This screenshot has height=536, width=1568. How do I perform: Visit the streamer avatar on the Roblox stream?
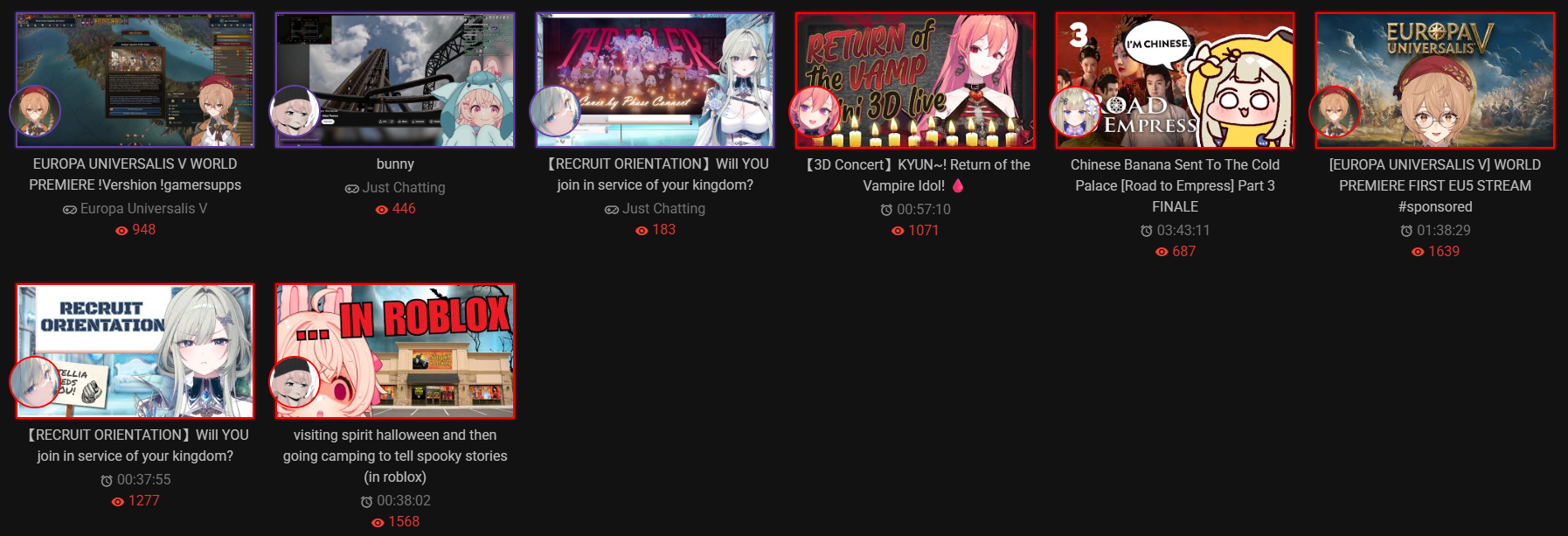(295, 382)
